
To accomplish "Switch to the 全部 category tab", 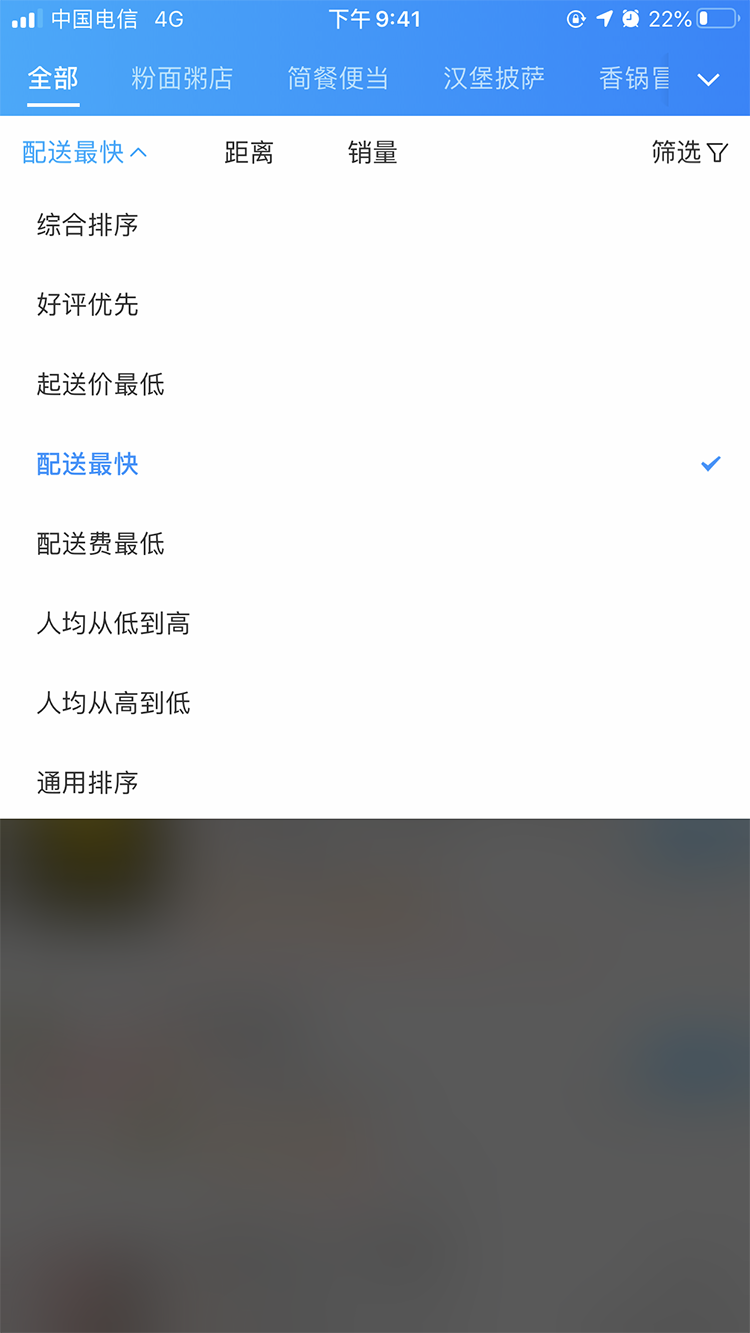I will click(53, 78).
